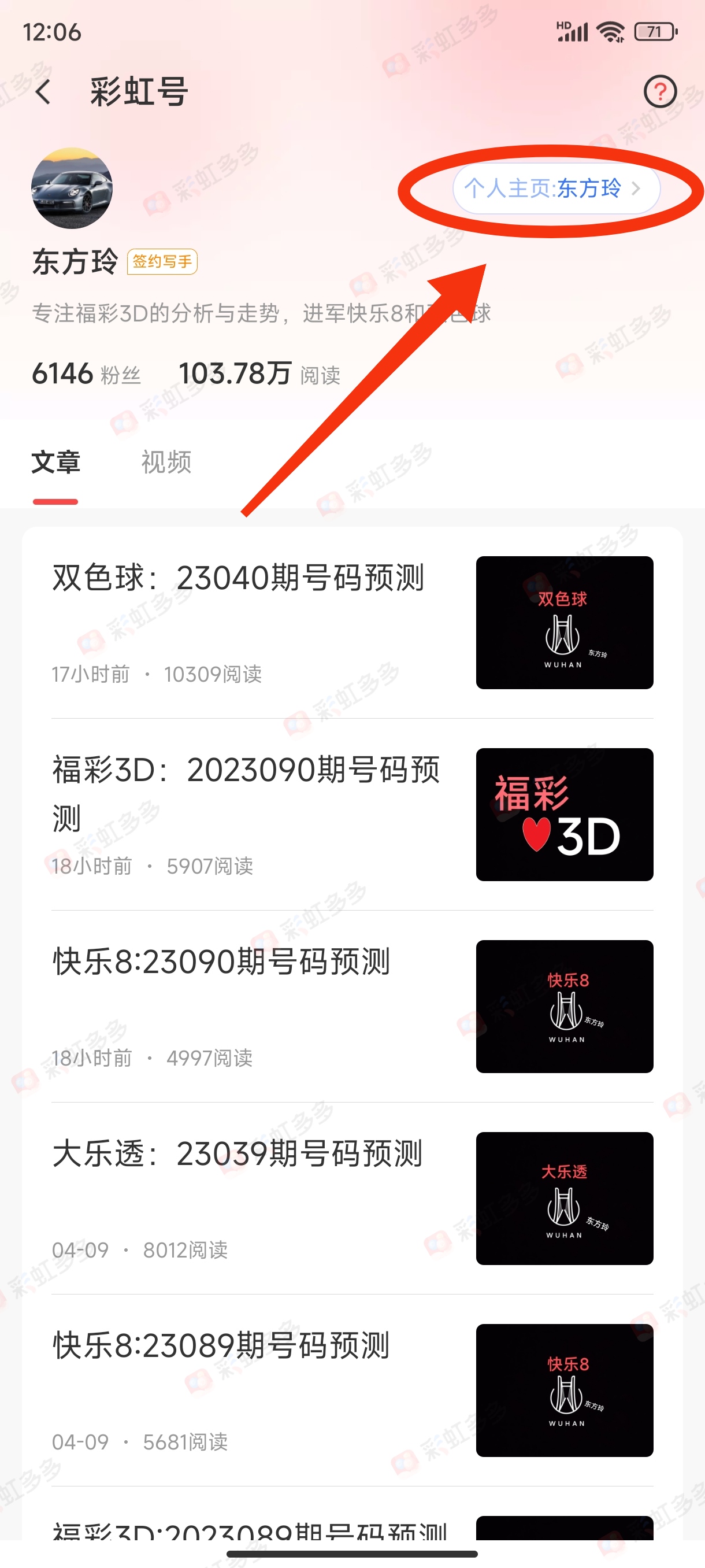
Task: Tap 东方玲's car avatar
Action: 72,188
